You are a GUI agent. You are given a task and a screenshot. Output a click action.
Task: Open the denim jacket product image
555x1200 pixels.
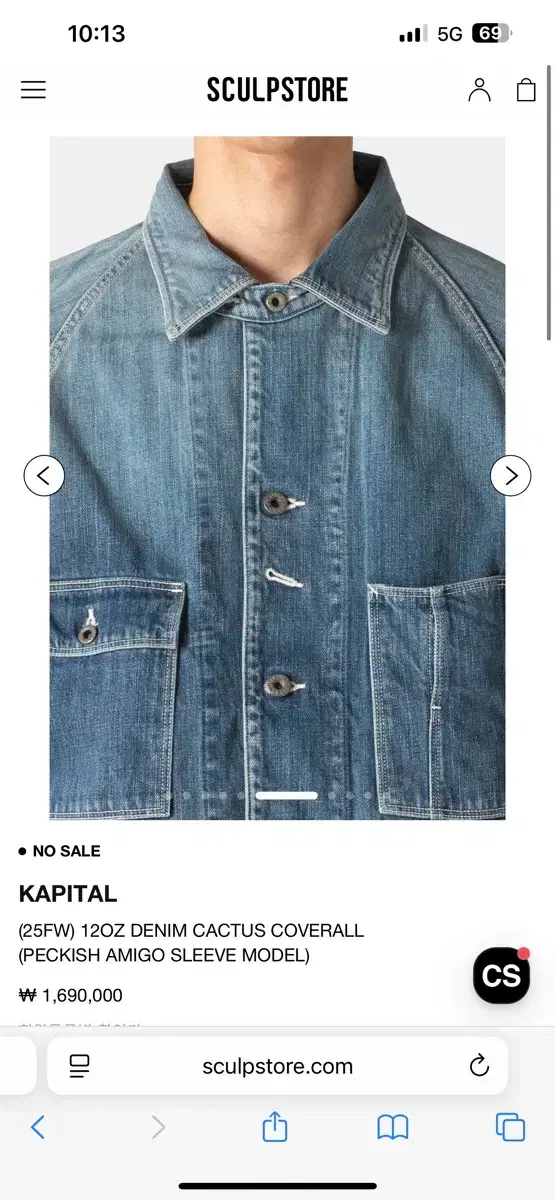click(x=277, y=478)
